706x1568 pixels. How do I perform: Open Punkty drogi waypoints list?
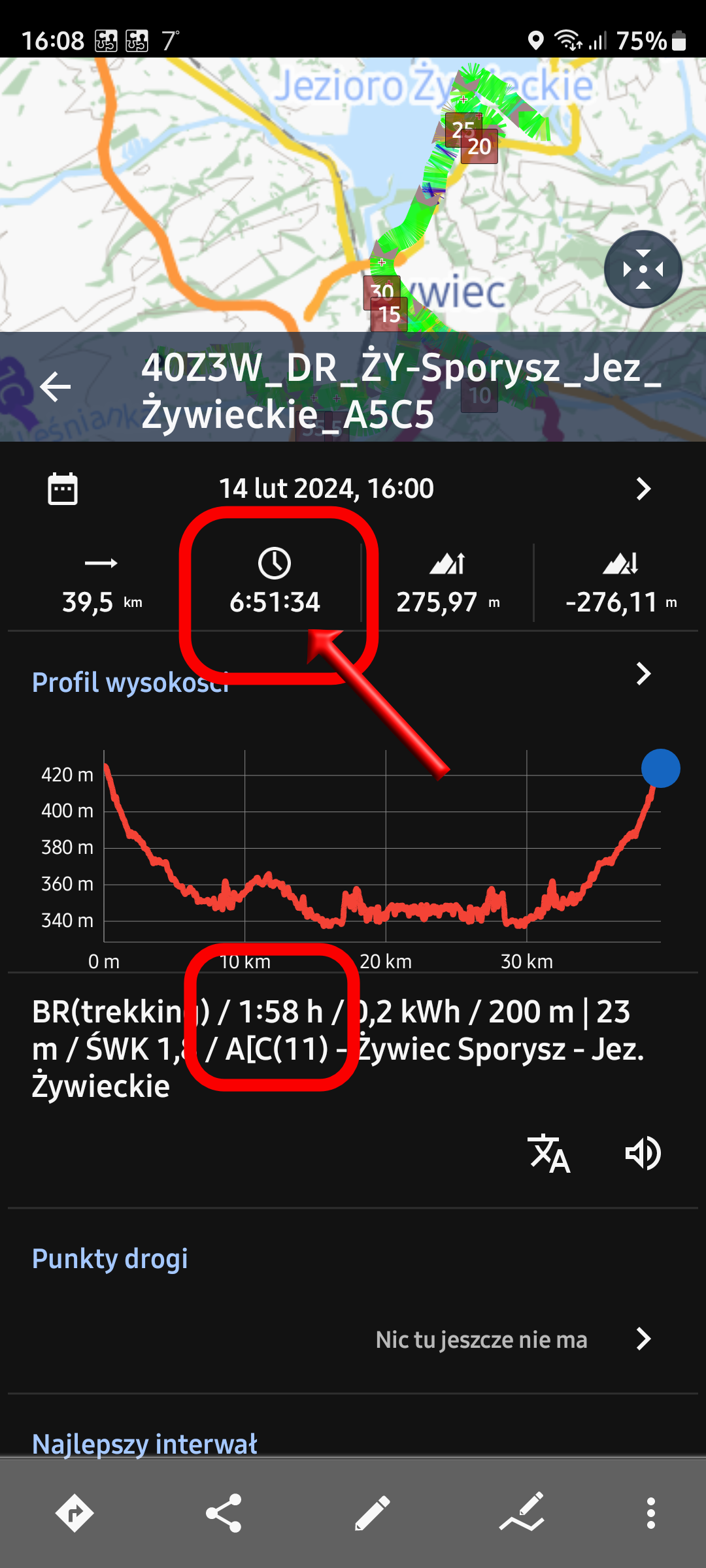coord(643,1339)
